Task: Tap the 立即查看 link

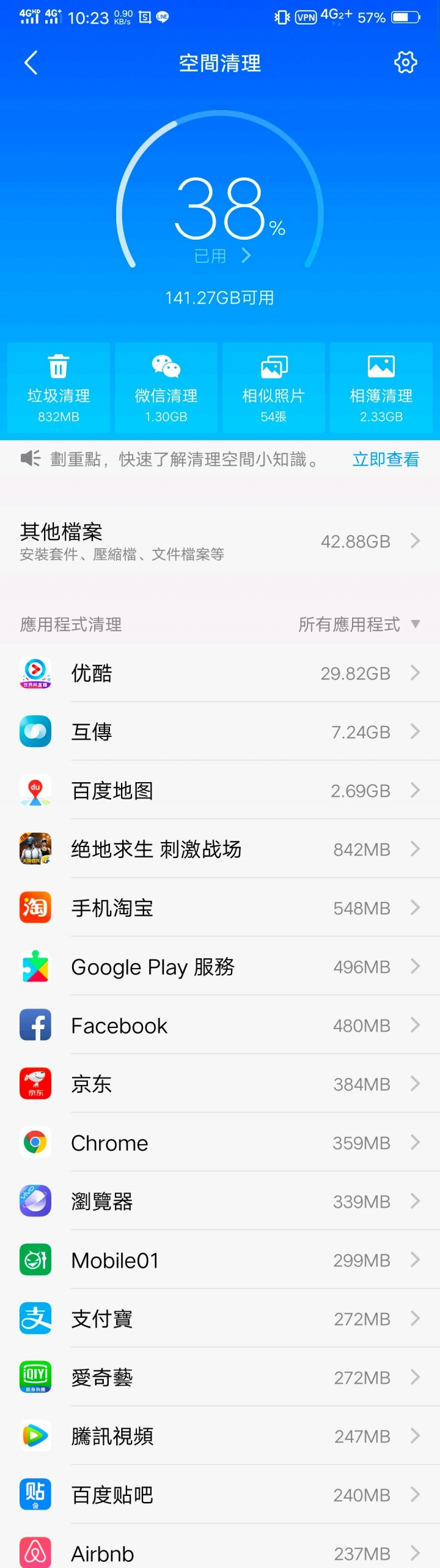Action: point(386,459)
